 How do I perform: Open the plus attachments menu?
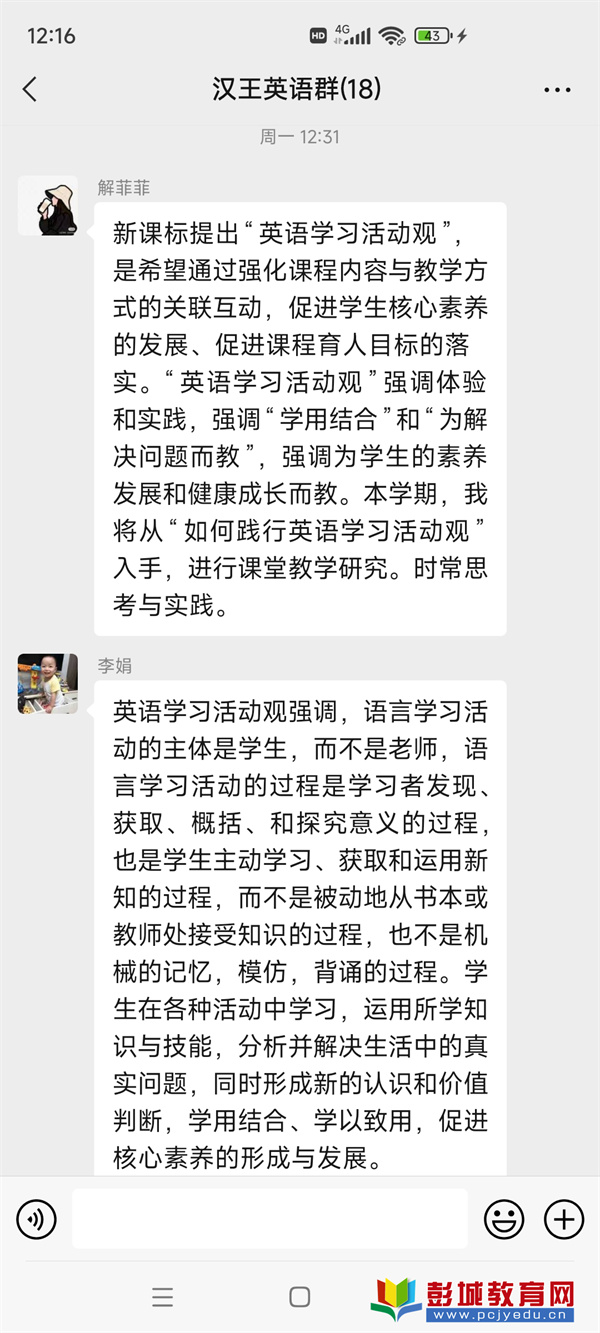tap(564, 1218)
